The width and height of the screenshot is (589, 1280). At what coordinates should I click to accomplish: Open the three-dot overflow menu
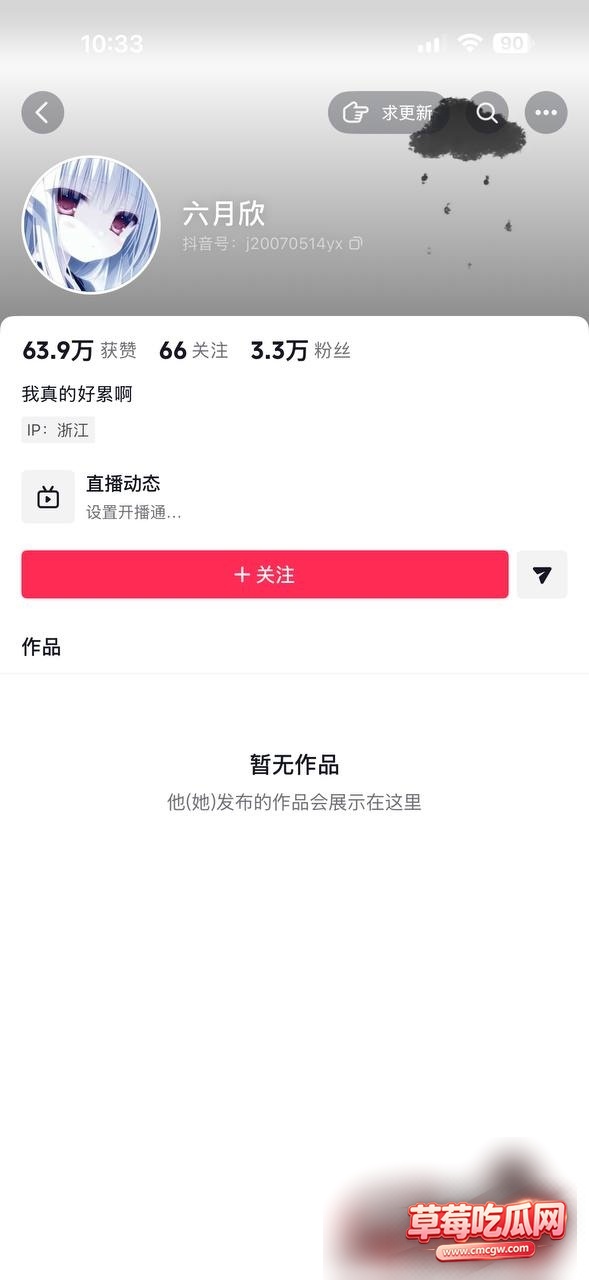click(546, 112)
